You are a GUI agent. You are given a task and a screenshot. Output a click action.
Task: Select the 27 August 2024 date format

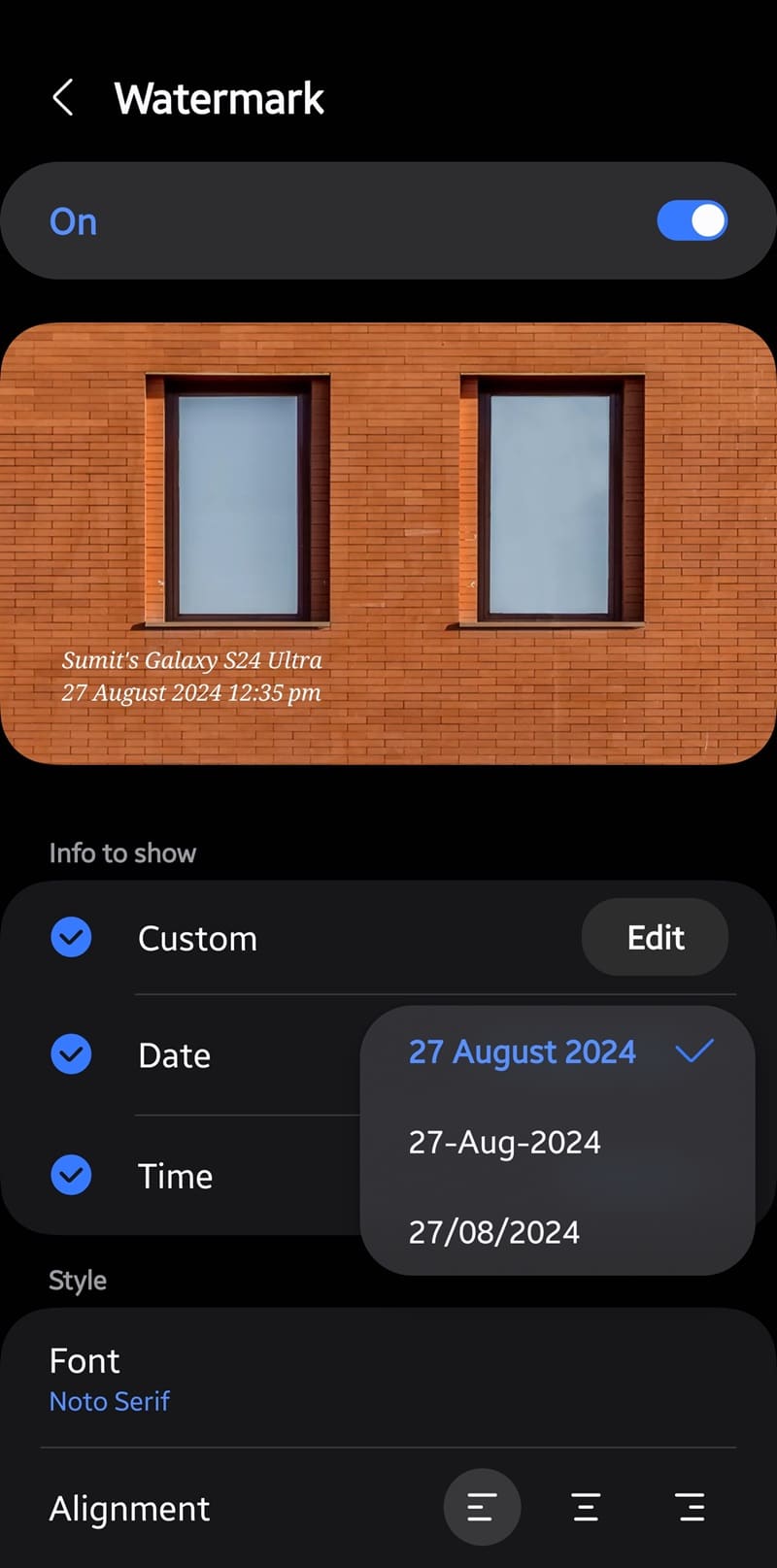[557, 1051]
